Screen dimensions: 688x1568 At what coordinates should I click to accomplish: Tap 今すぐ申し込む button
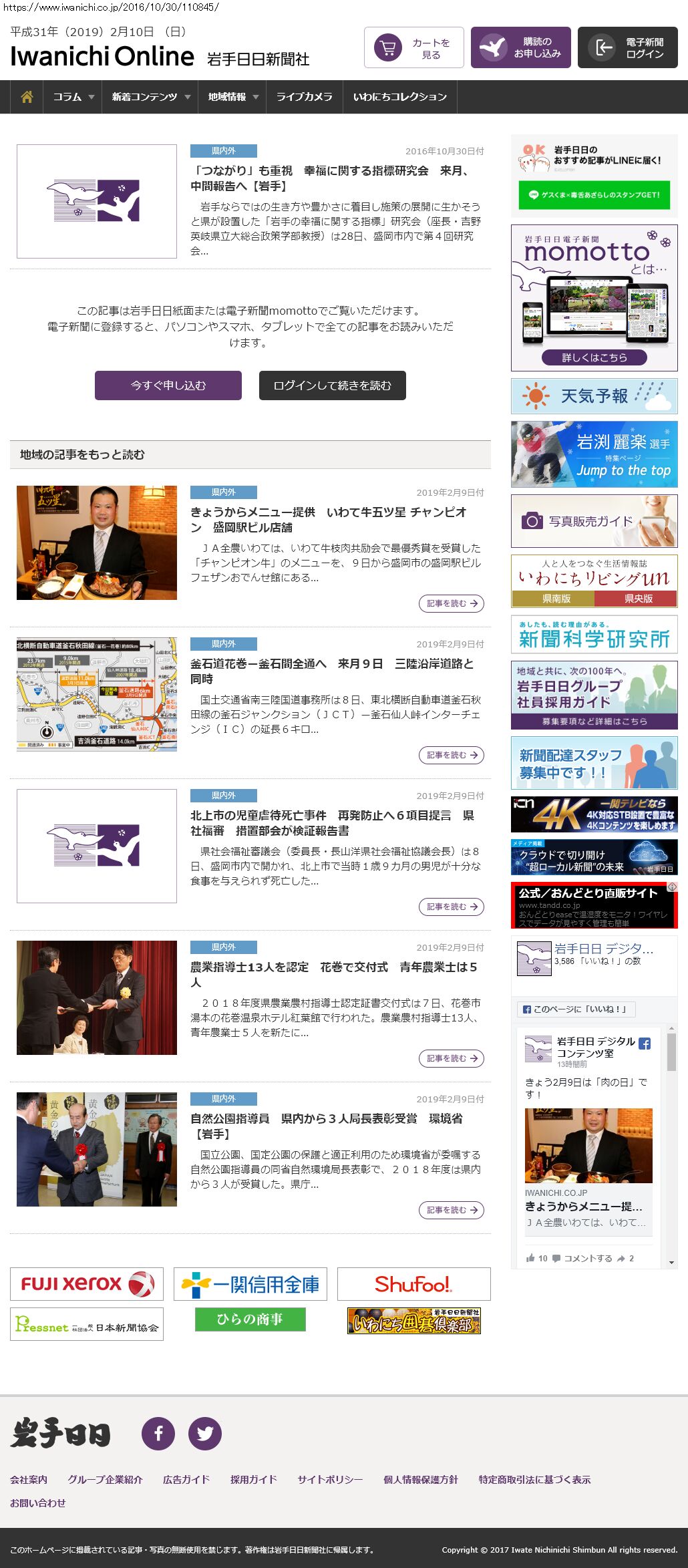168,385
